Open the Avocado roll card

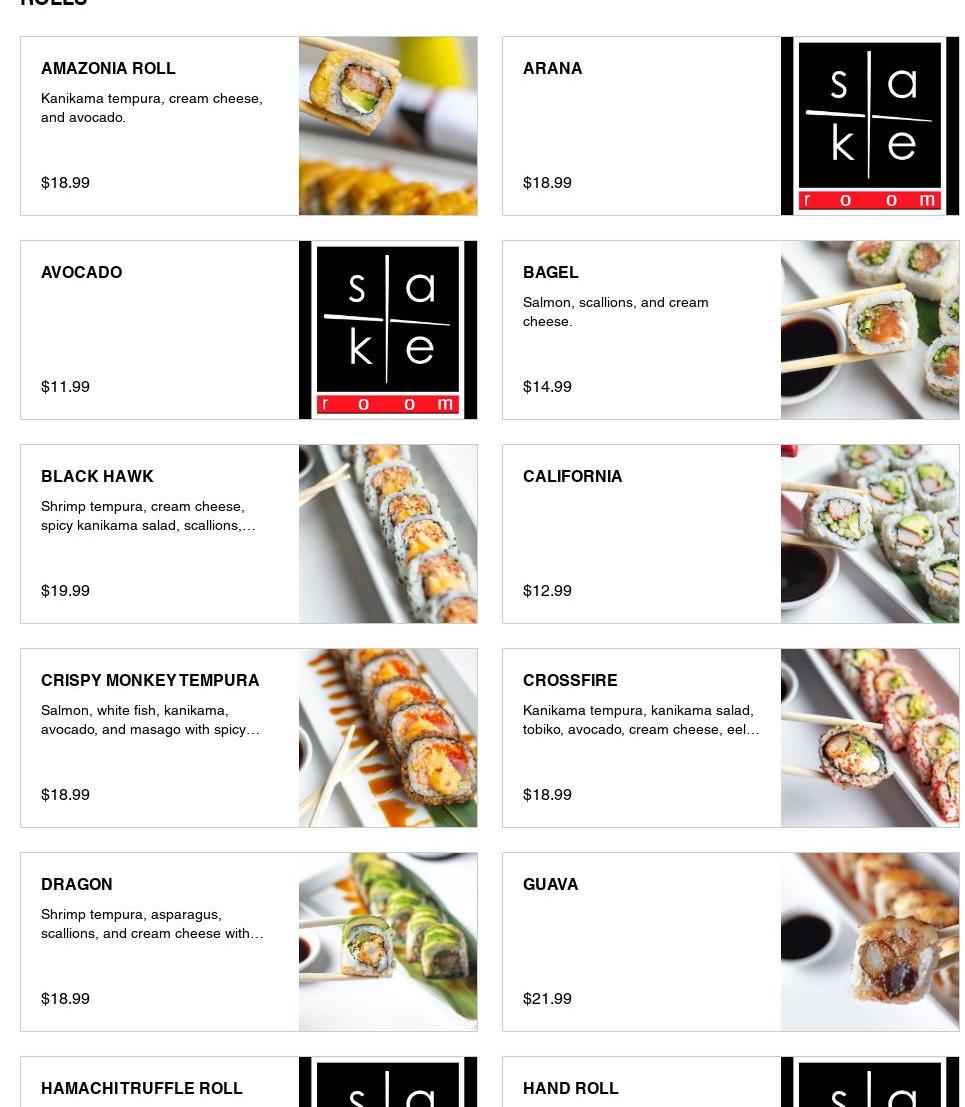click(248, 330)
